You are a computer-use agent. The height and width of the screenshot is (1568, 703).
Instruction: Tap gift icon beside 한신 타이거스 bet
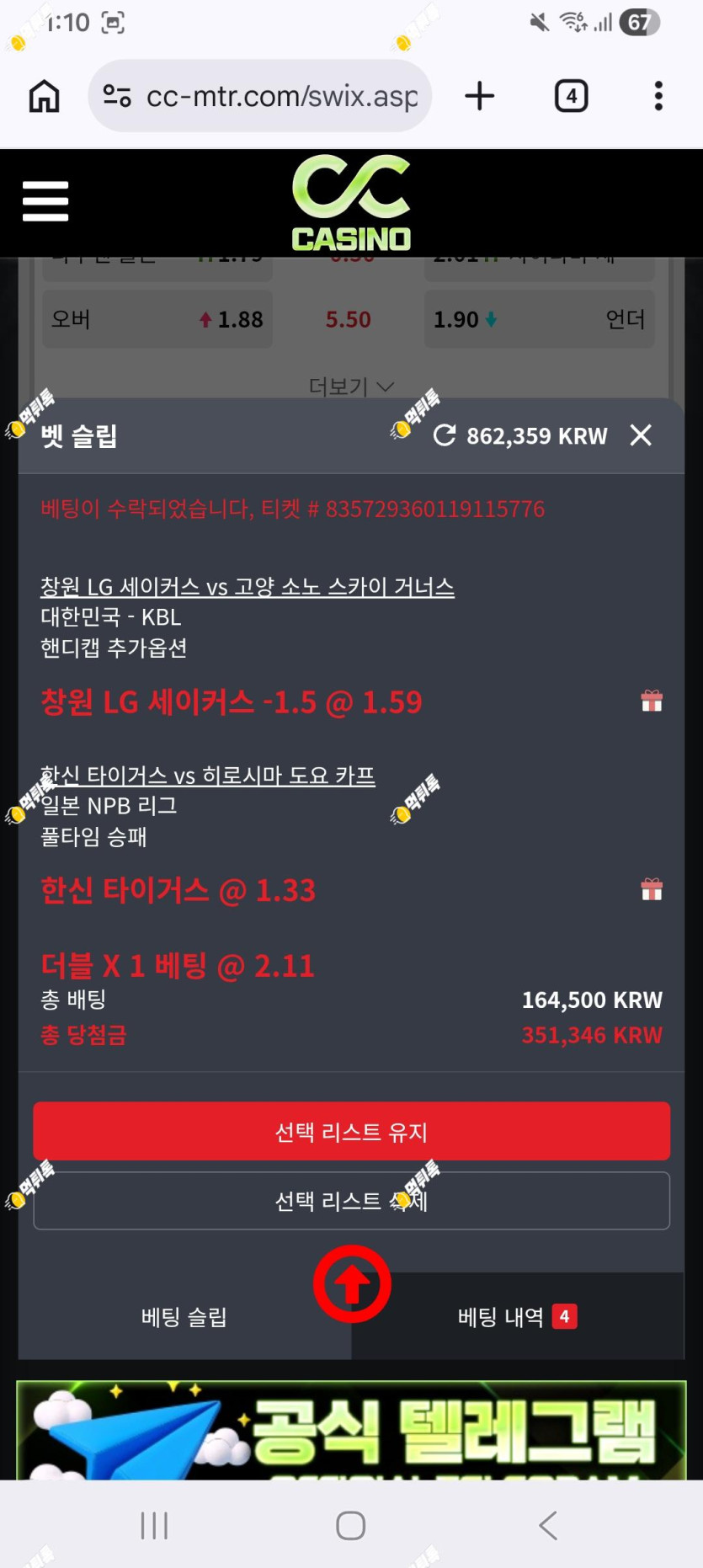652,889
